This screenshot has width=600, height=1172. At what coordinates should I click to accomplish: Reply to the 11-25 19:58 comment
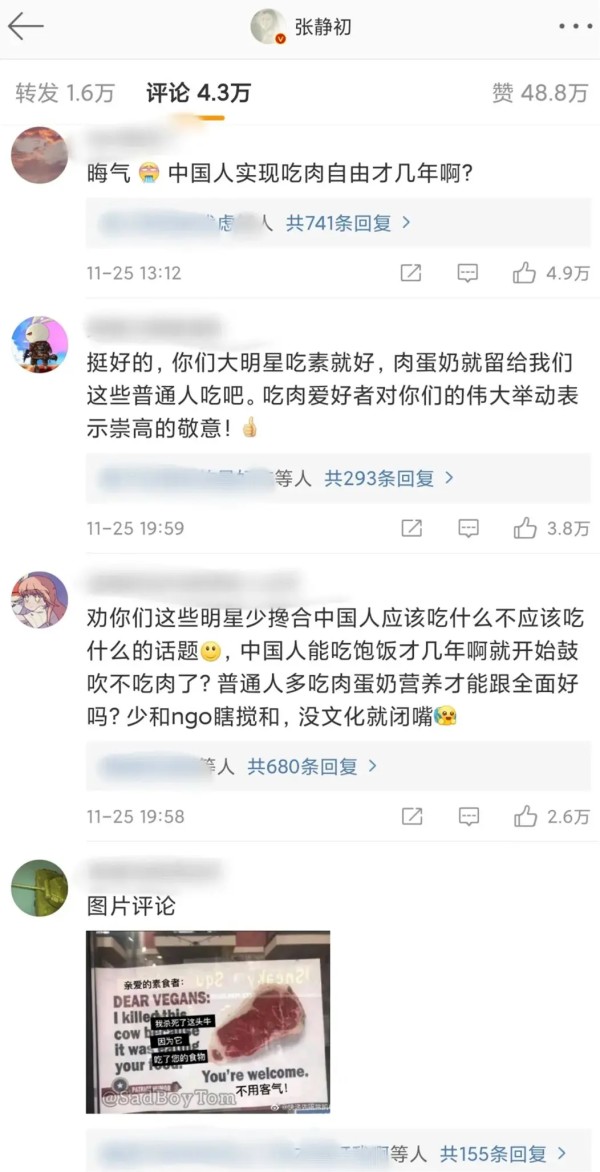(x=467, y=817)
